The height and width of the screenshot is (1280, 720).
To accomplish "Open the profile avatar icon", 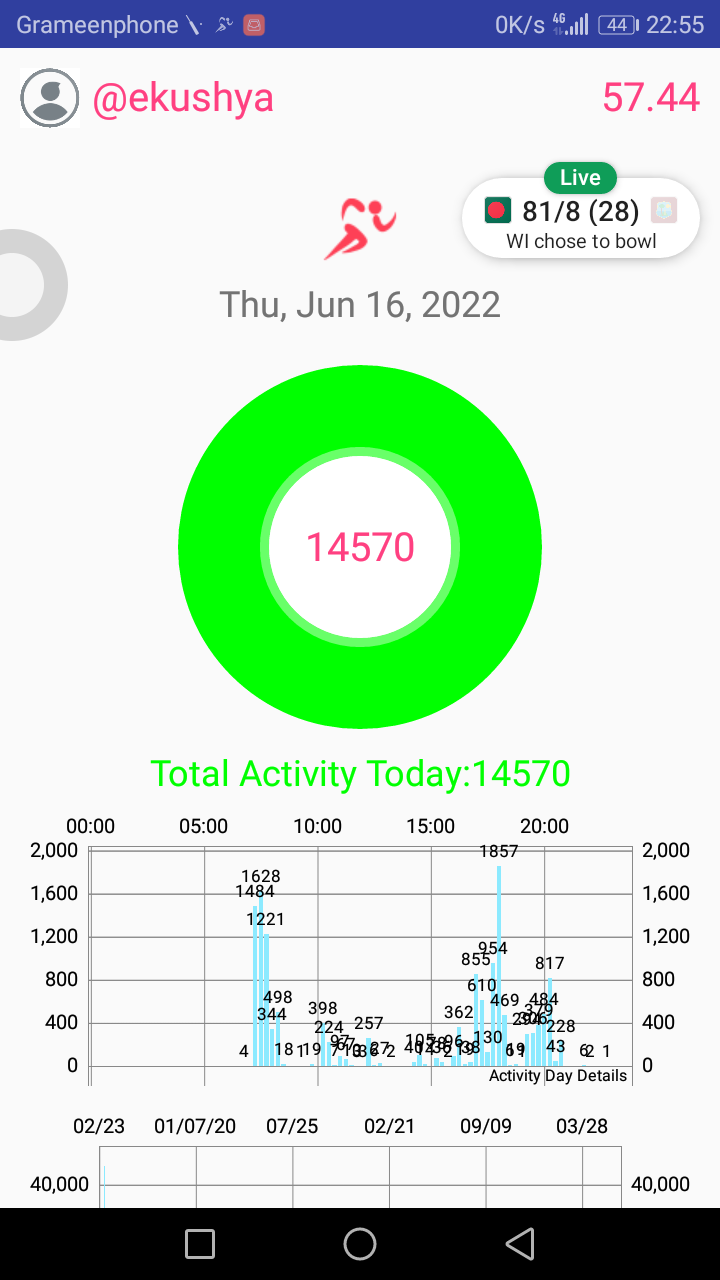I will (x=49, y=98).
